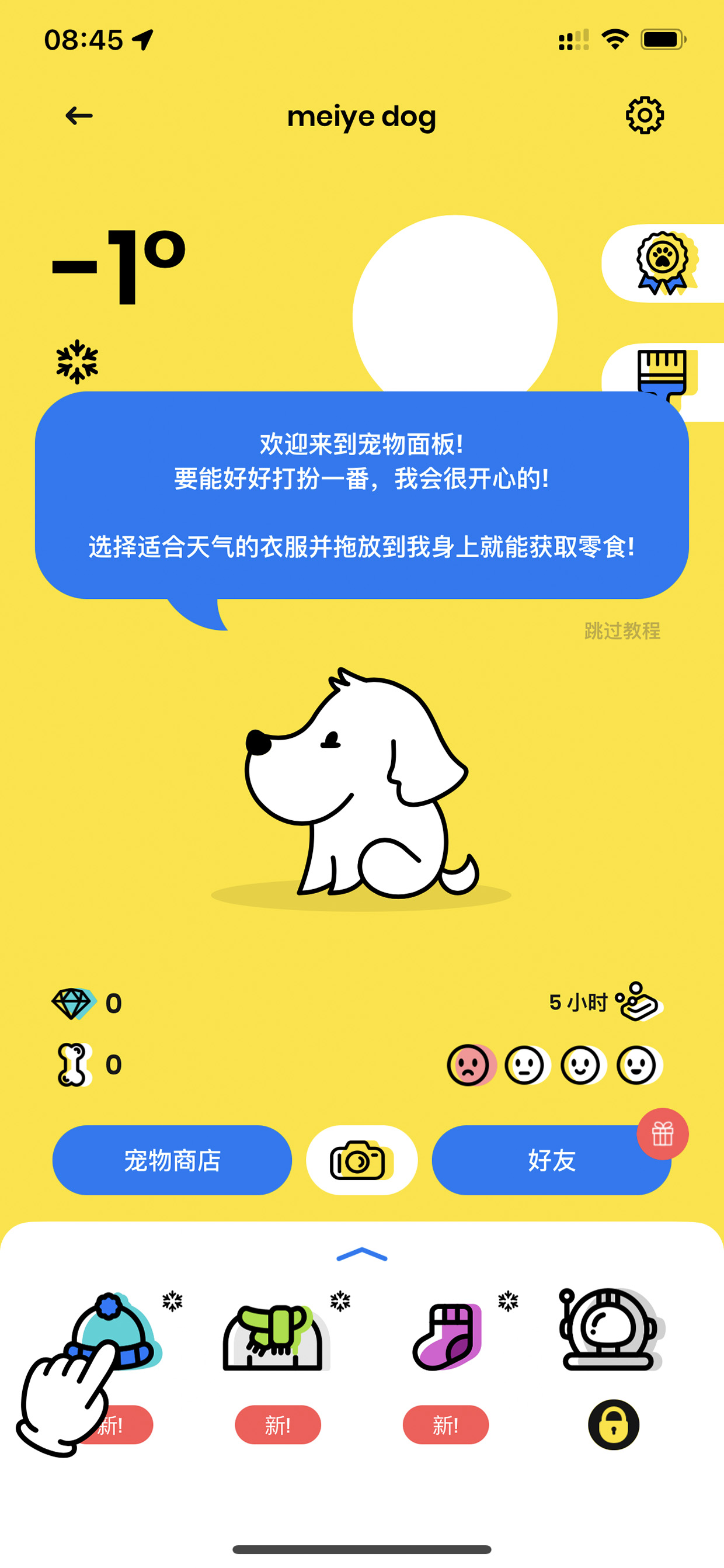Skip the tutorial (跳过教程)
Screen dimensions: 724x1568
(622, 630)
